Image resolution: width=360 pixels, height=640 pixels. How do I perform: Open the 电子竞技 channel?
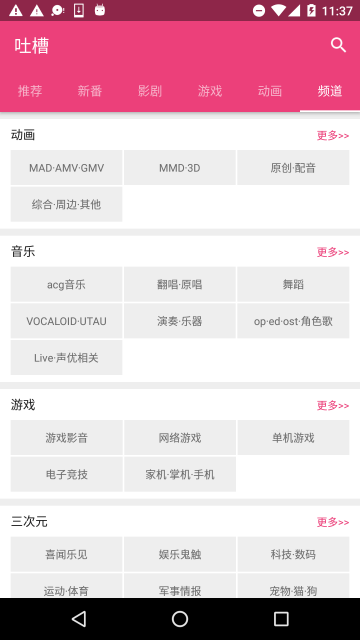click(x=67, y=474)
